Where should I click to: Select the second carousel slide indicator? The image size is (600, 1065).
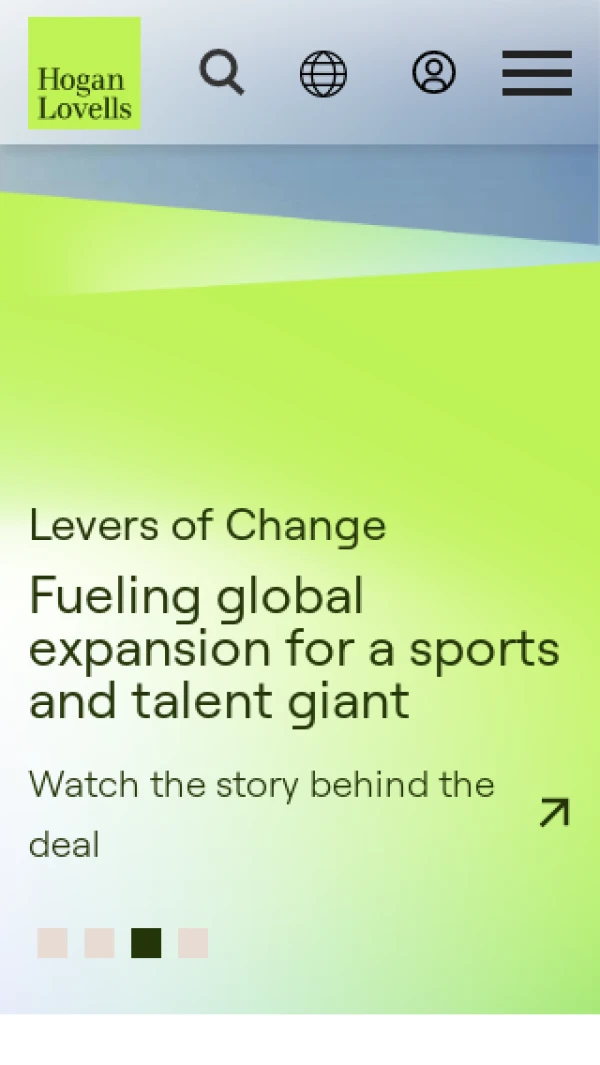[99, 943]
